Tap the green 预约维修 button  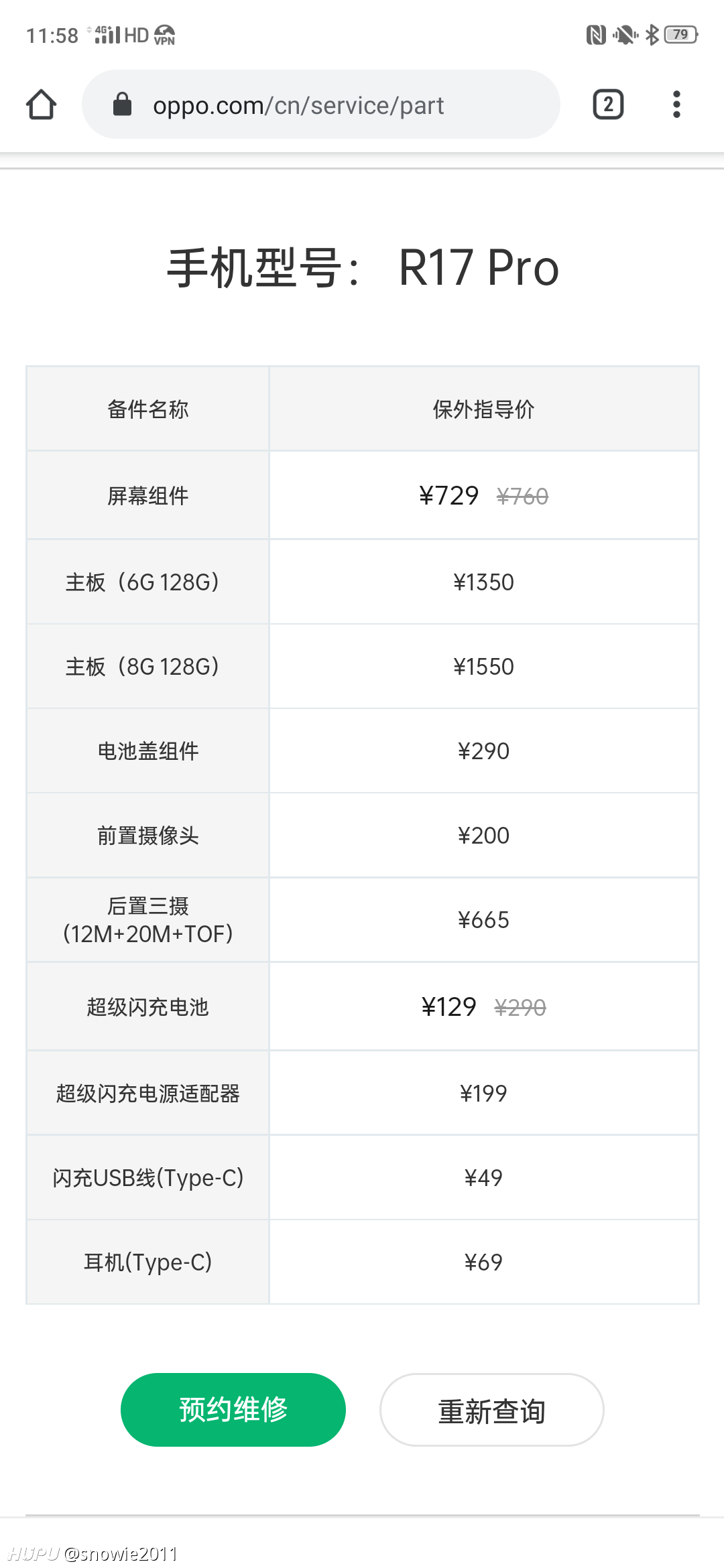(233, 1410)
